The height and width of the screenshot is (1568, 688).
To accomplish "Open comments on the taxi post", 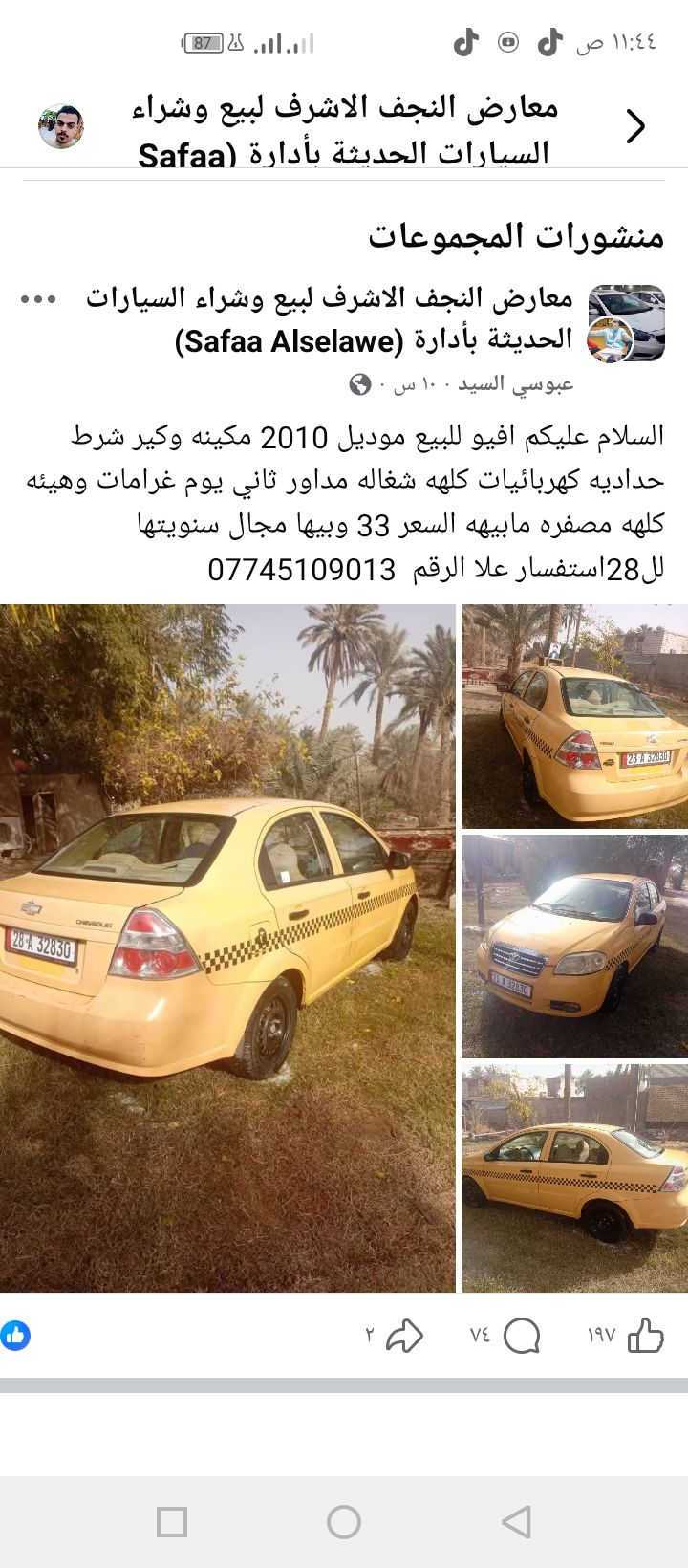I will click(521, 1336).
